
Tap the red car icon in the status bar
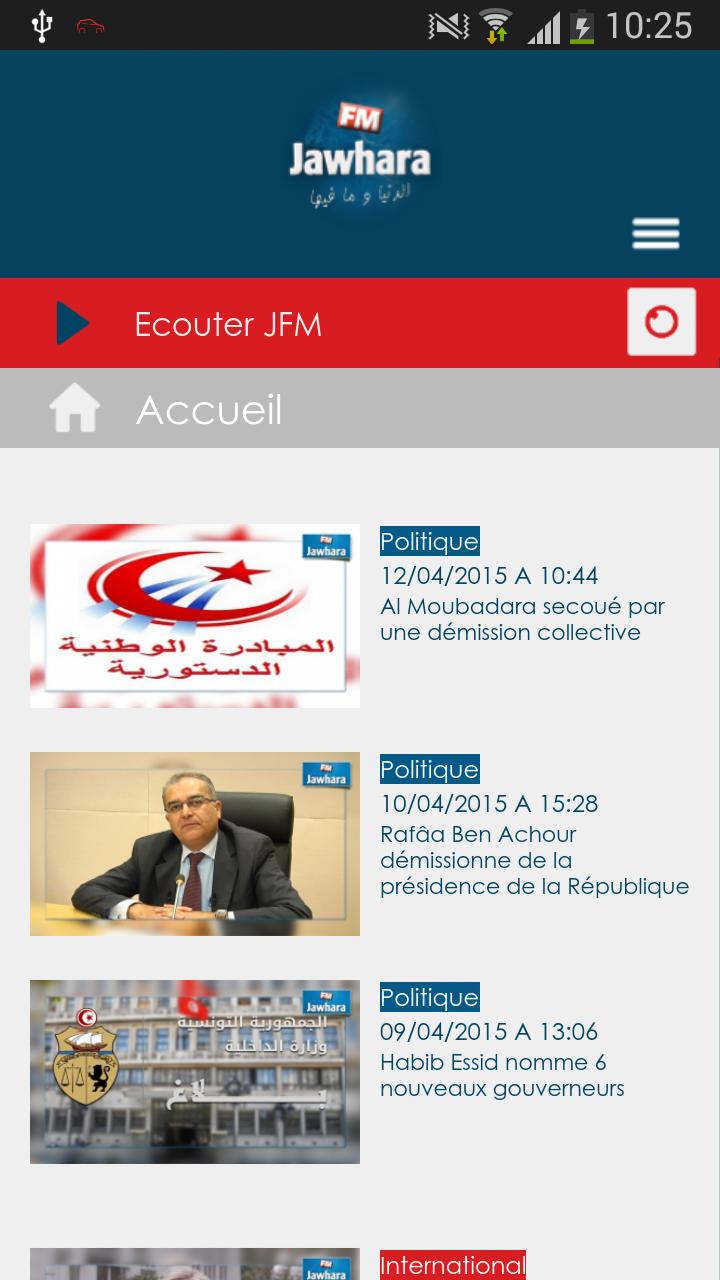[x=89, y=26]
